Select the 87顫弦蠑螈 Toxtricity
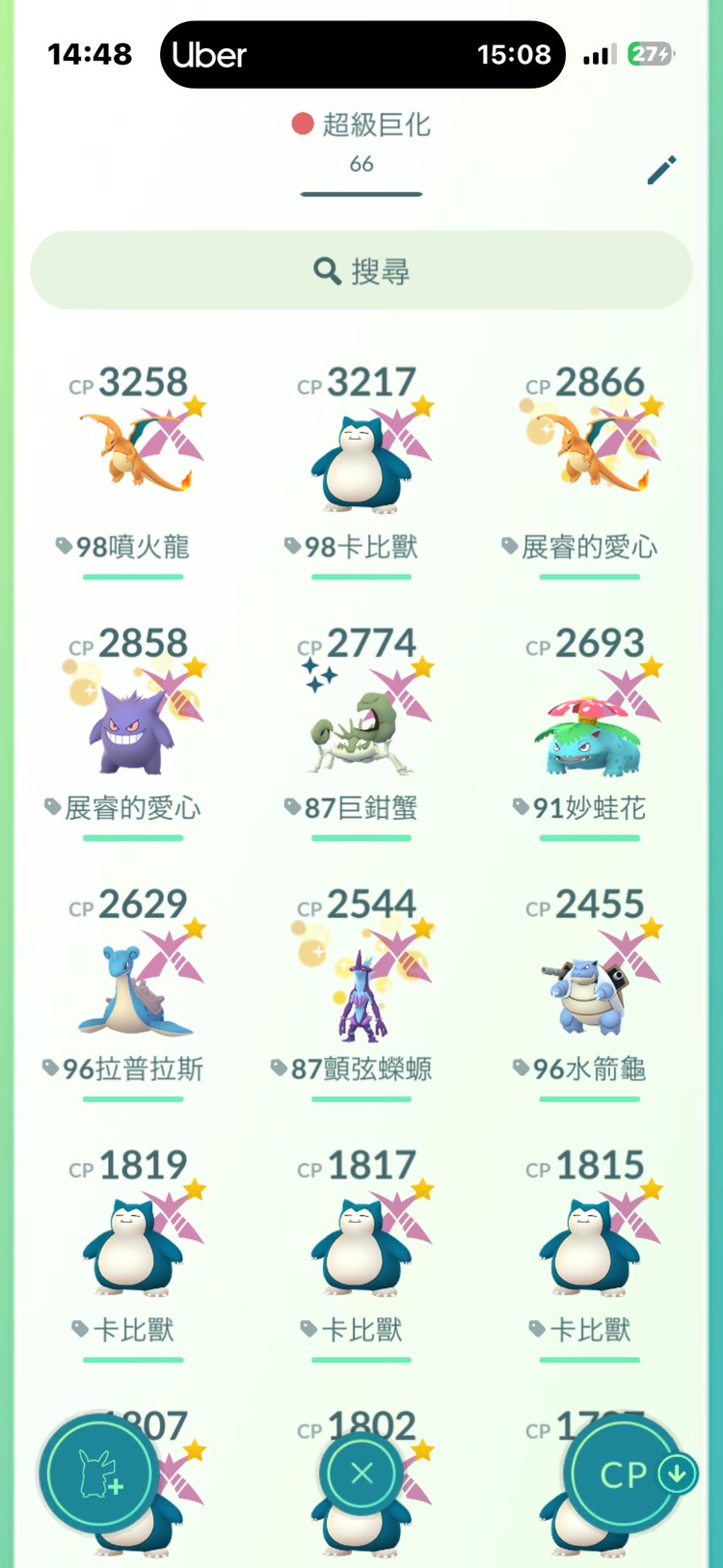723x1568 pixels. 360,984
